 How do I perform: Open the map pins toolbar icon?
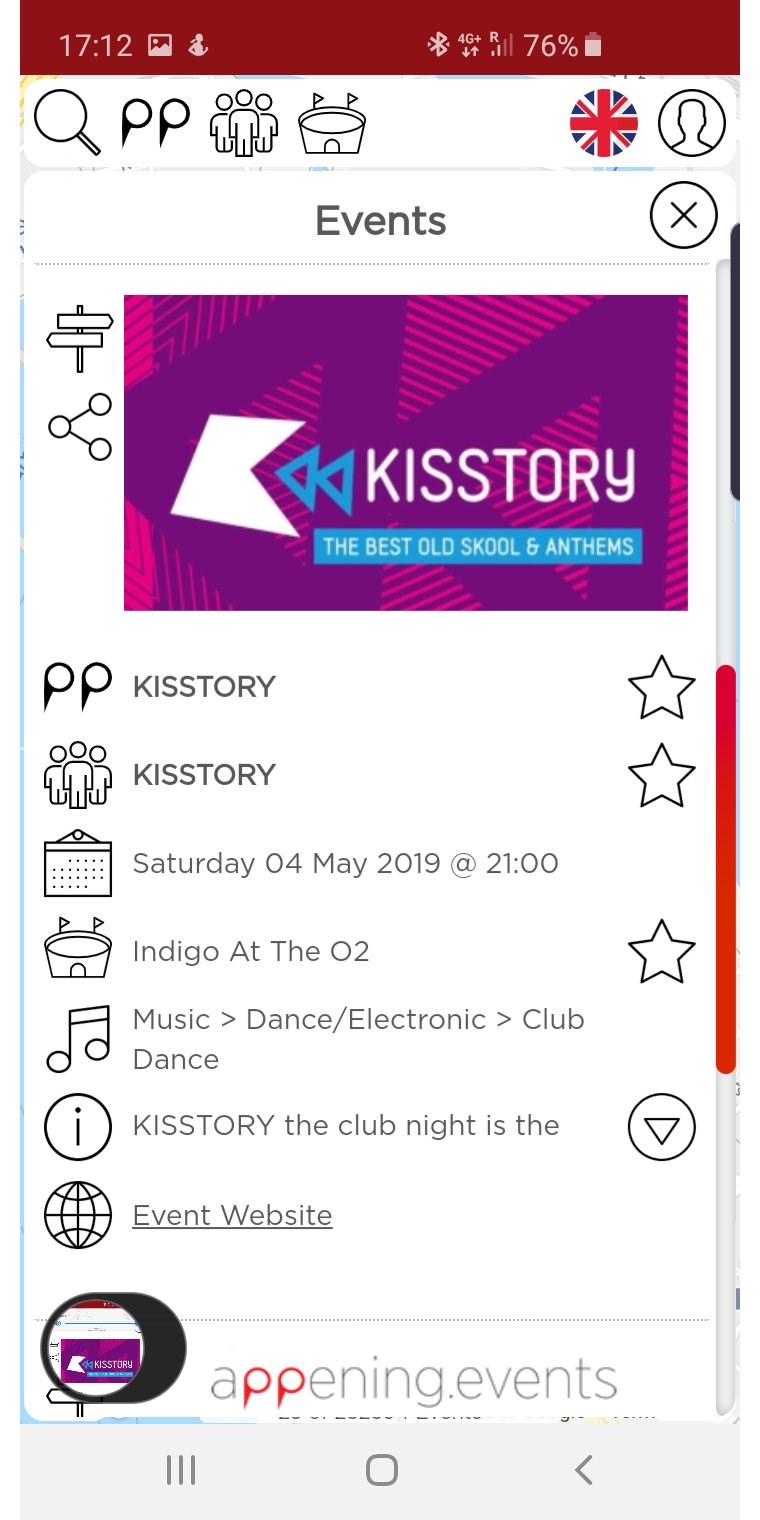click(155, 123)
